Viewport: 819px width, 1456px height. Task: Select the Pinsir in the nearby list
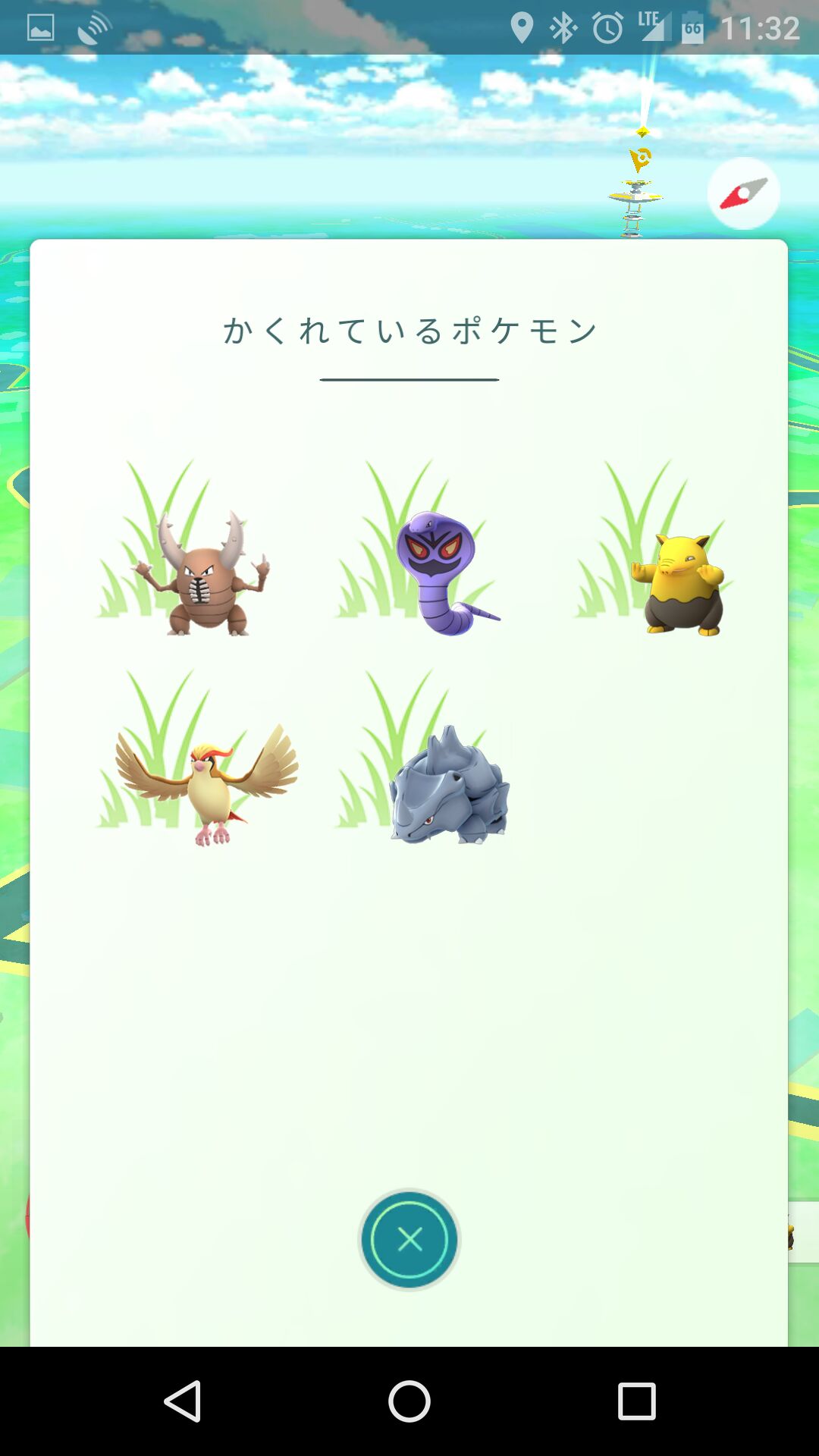202,575
